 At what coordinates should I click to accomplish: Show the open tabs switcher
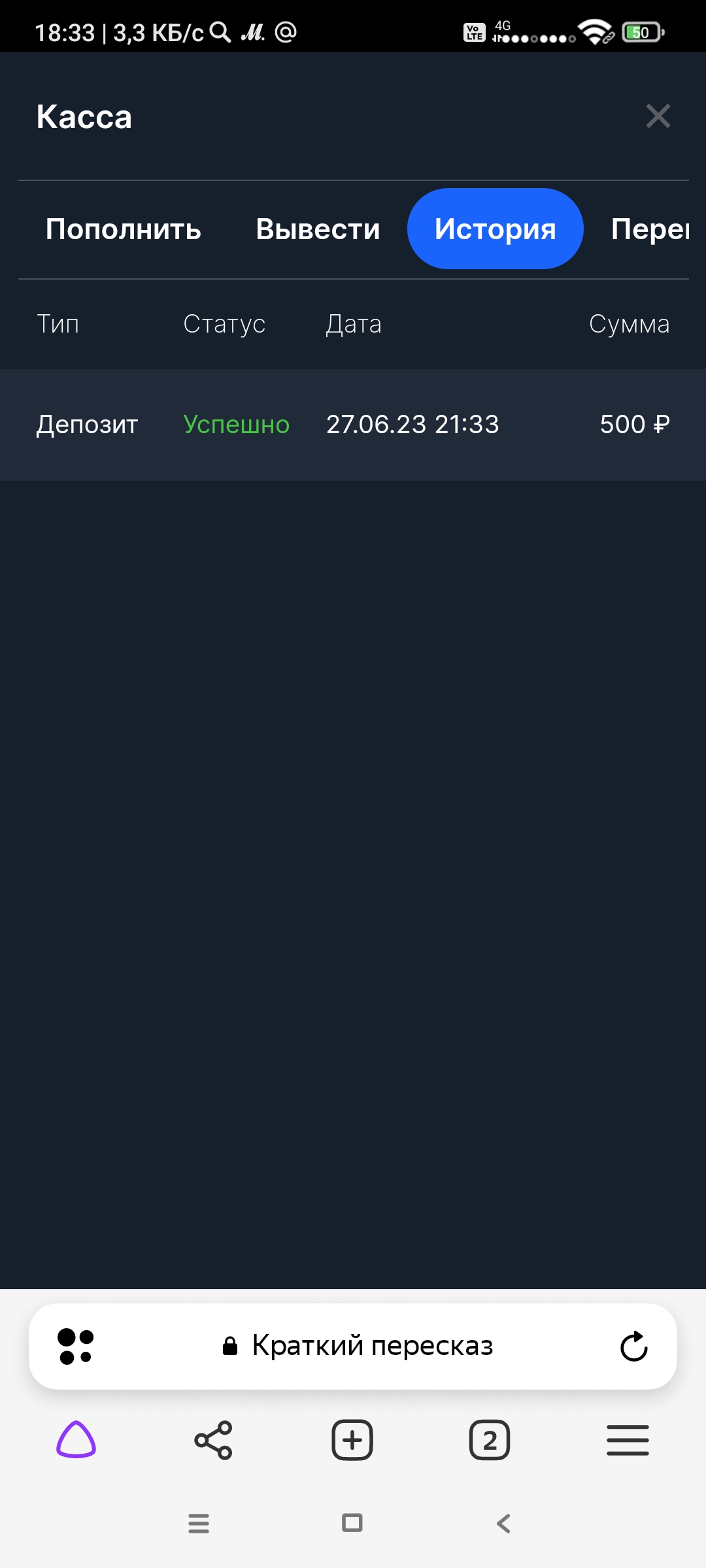[x=490, y=1440]
